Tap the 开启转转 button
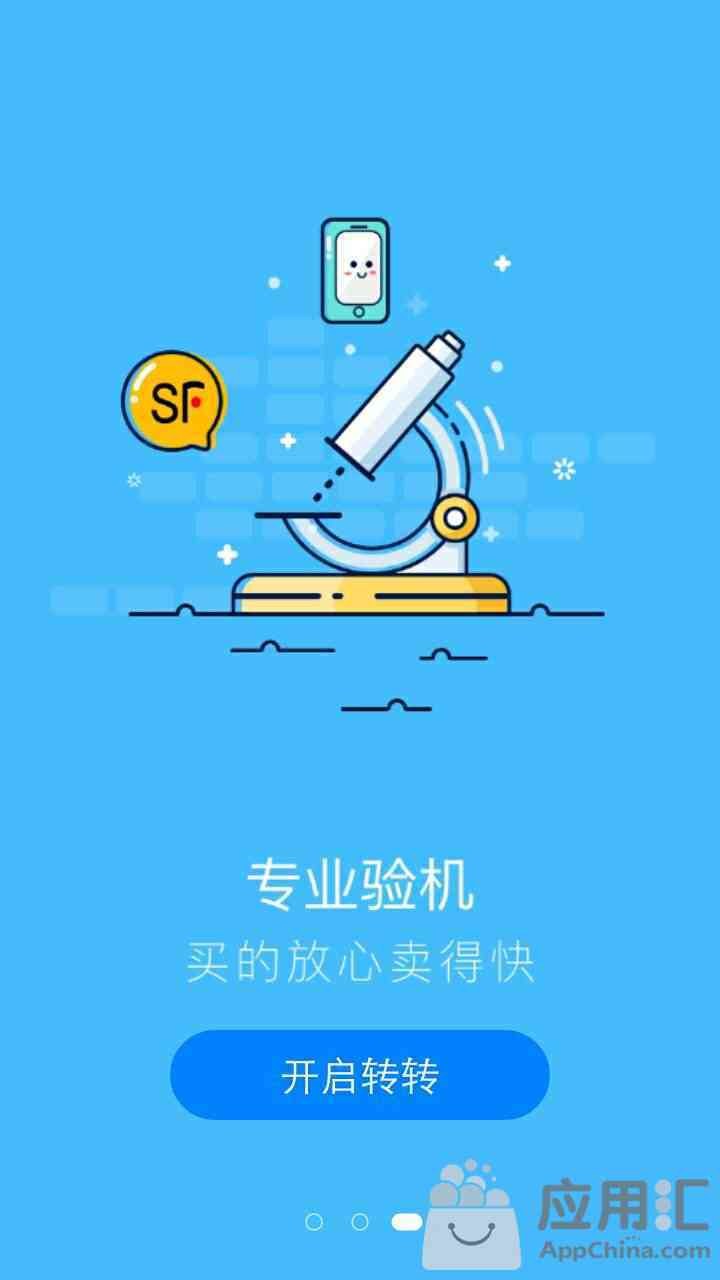 pyautogui.click(x=359, y=1076)
